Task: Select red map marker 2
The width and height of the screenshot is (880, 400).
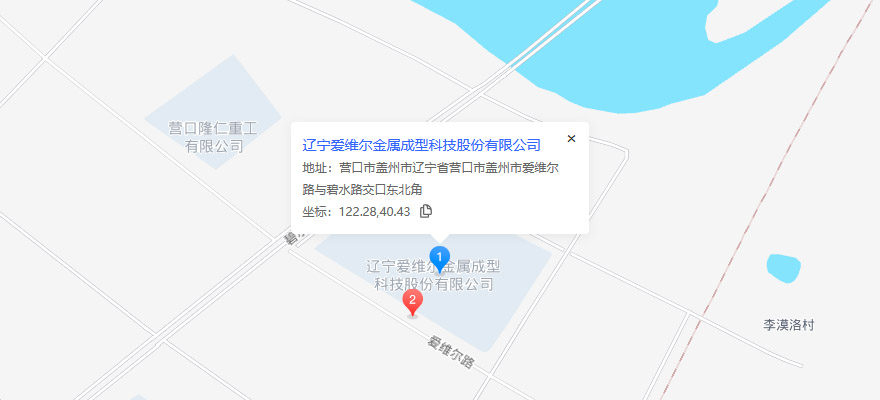Action: [412, 304]
